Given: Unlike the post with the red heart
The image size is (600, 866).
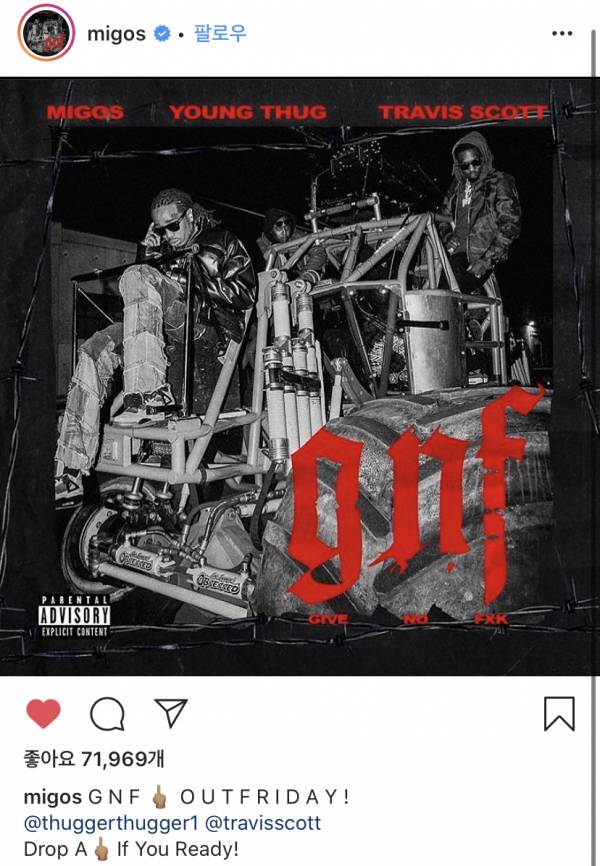Looking at the screenshot, I should click(43, 712).
